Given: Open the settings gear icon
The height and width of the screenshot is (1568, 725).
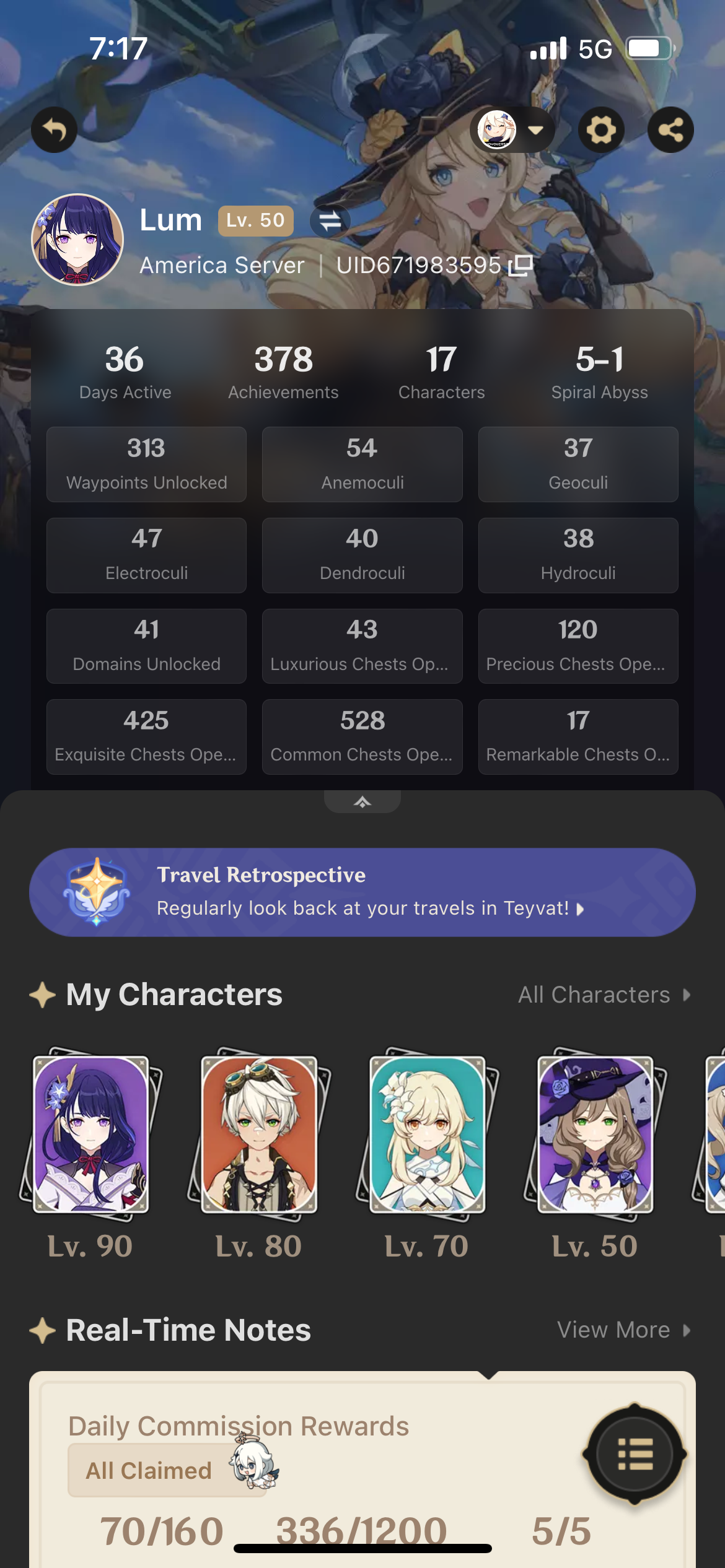Looking at the screenshot, I should click(x=600, y=129).
